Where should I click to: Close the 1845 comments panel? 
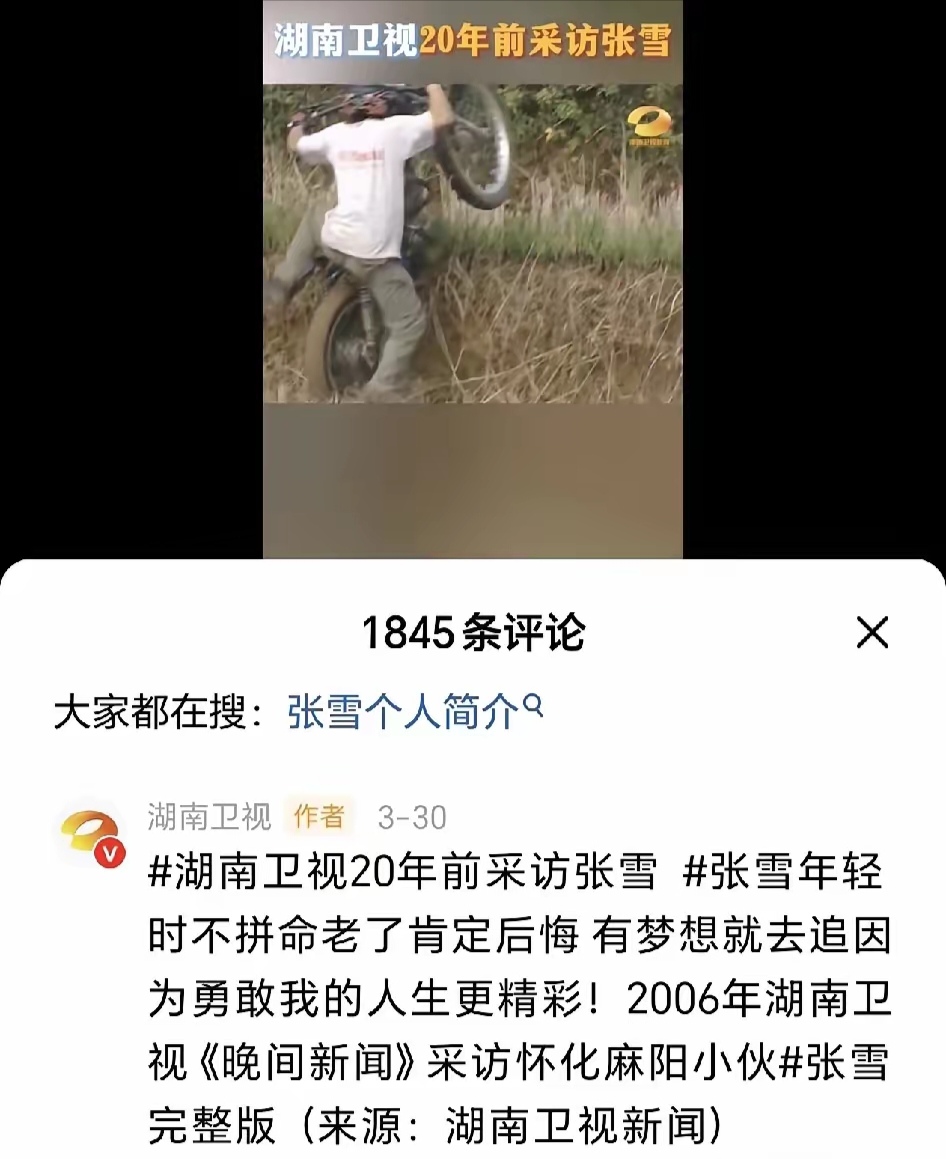(x=872, y=633)
